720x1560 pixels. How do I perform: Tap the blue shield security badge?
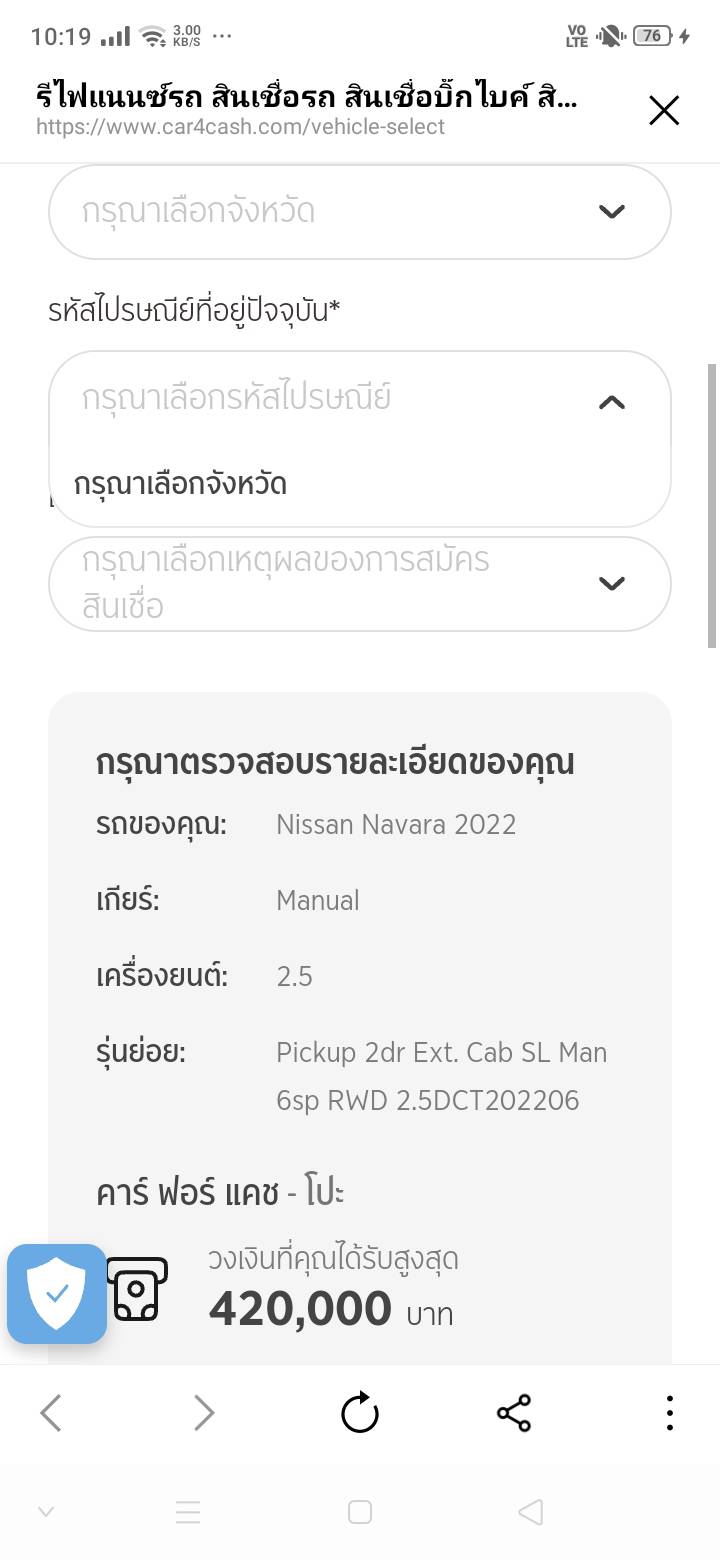tap(57, 1293)
